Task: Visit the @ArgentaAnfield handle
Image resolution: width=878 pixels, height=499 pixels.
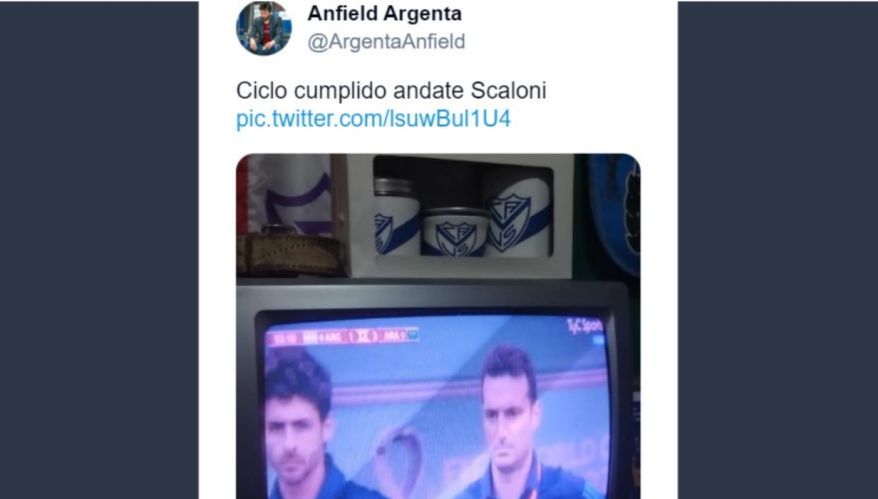Action: 385,42
